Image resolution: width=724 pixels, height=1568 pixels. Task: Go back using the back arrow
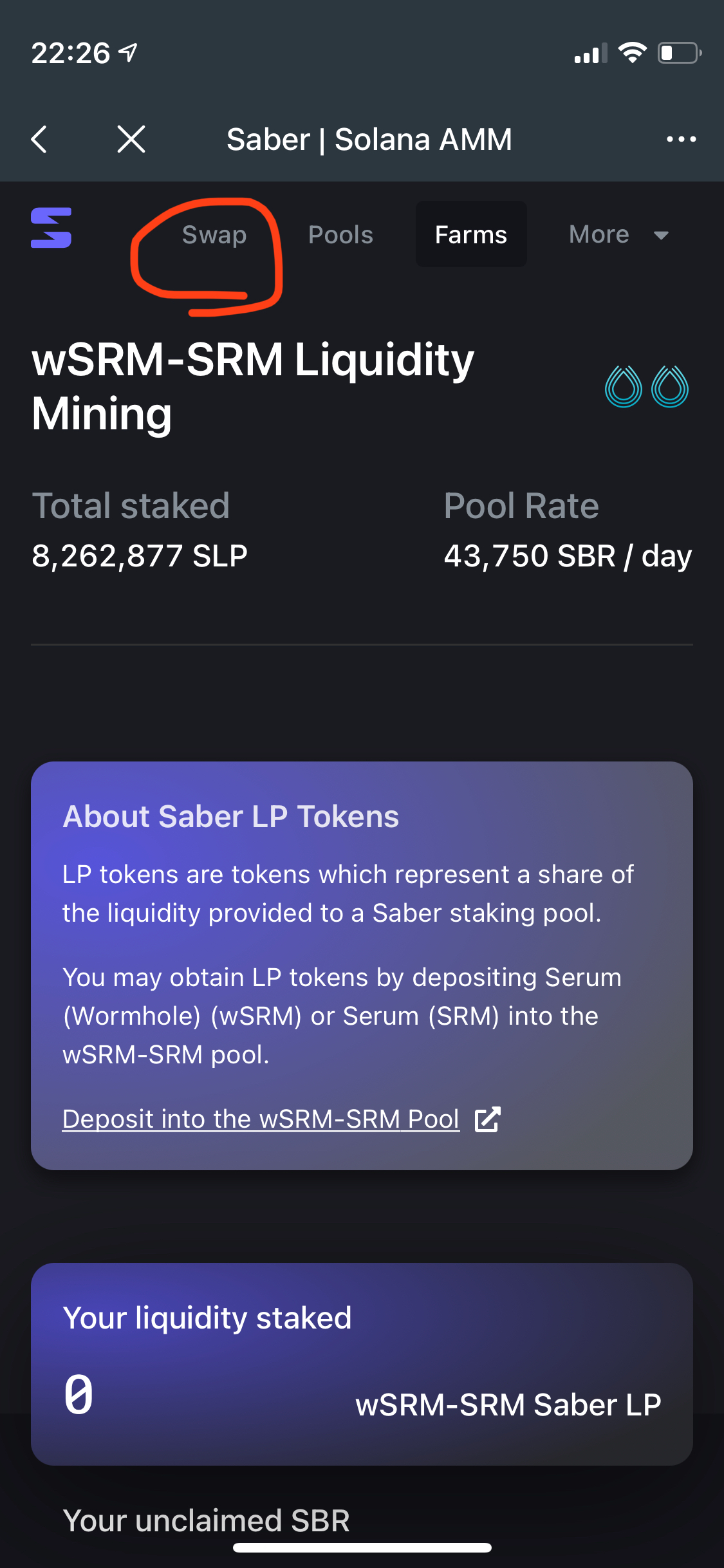pyautogui.click(x=39, y=139)
